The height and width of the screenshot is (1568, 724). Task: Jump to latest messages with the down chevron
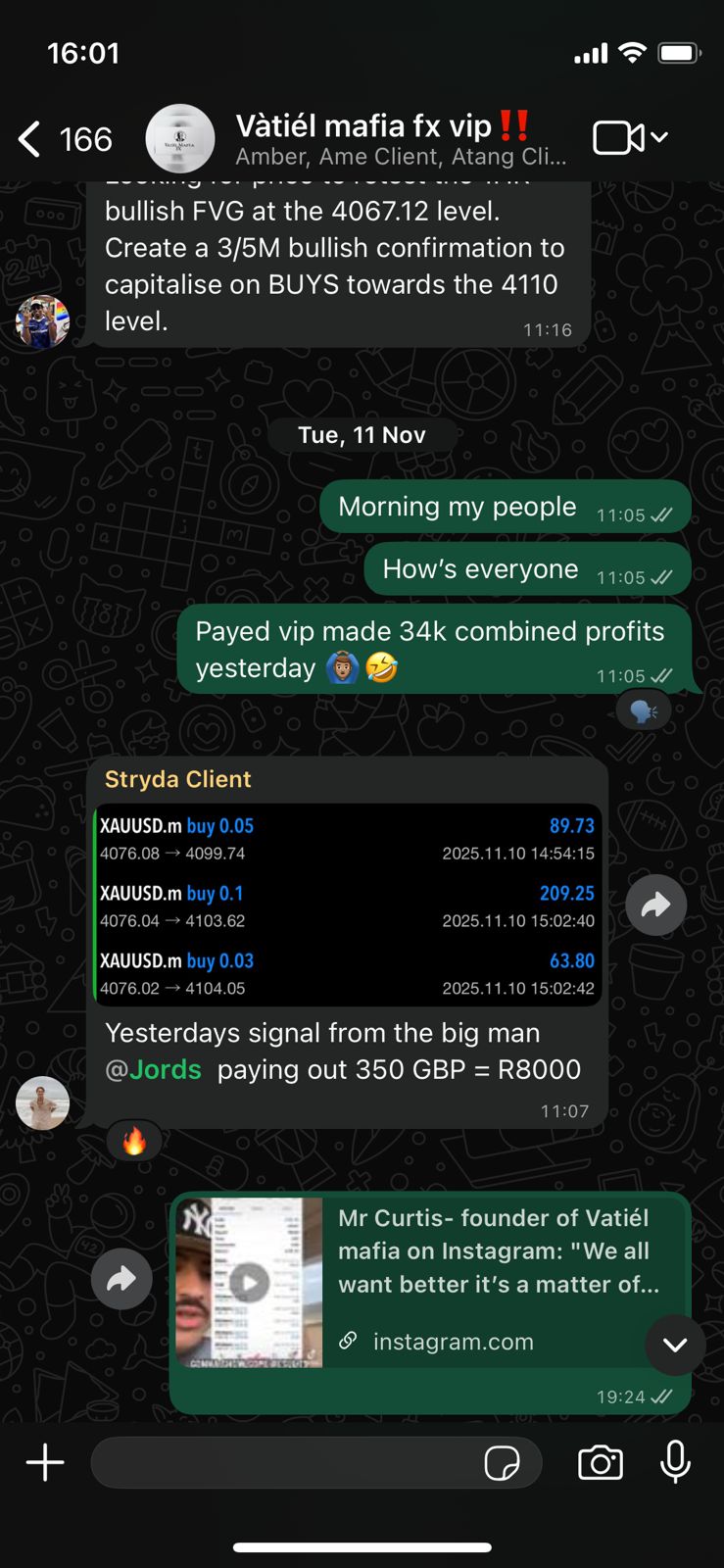[675, 1346]
